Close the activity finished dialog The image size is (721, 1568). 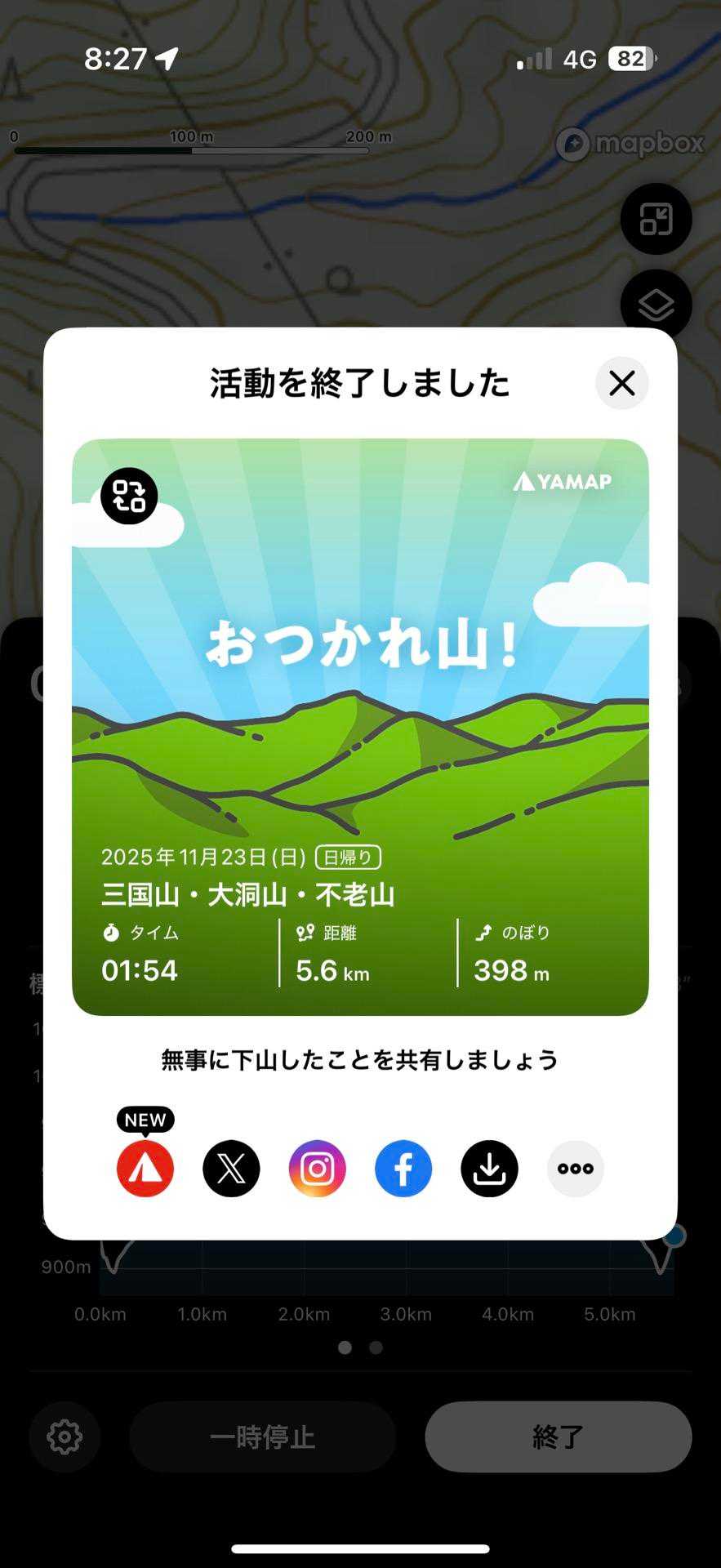[x=622, y=383]
